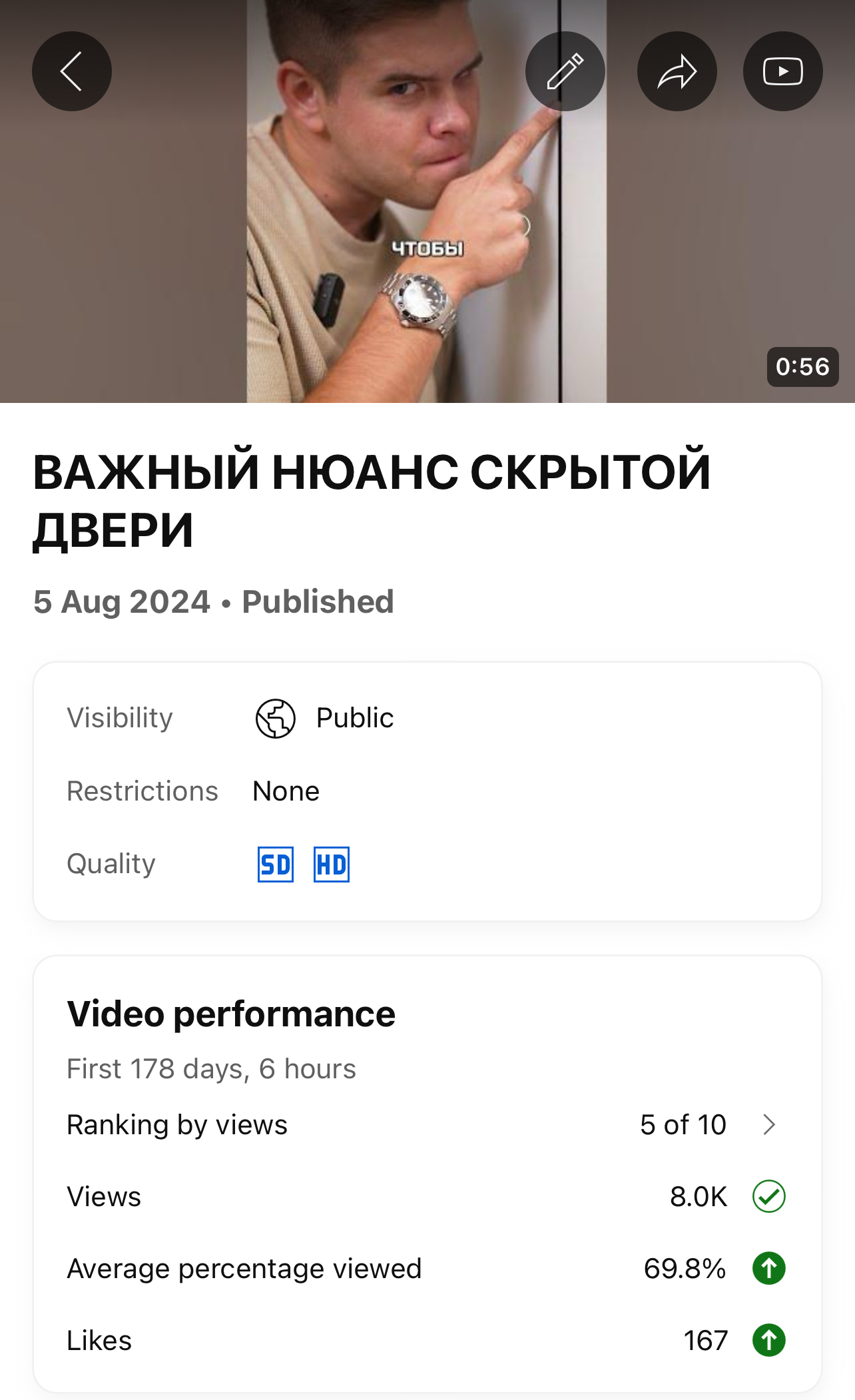This screenshot has width=855, height=1400.
Task: Open the Ranking by views row
Action: point(426,1125)
